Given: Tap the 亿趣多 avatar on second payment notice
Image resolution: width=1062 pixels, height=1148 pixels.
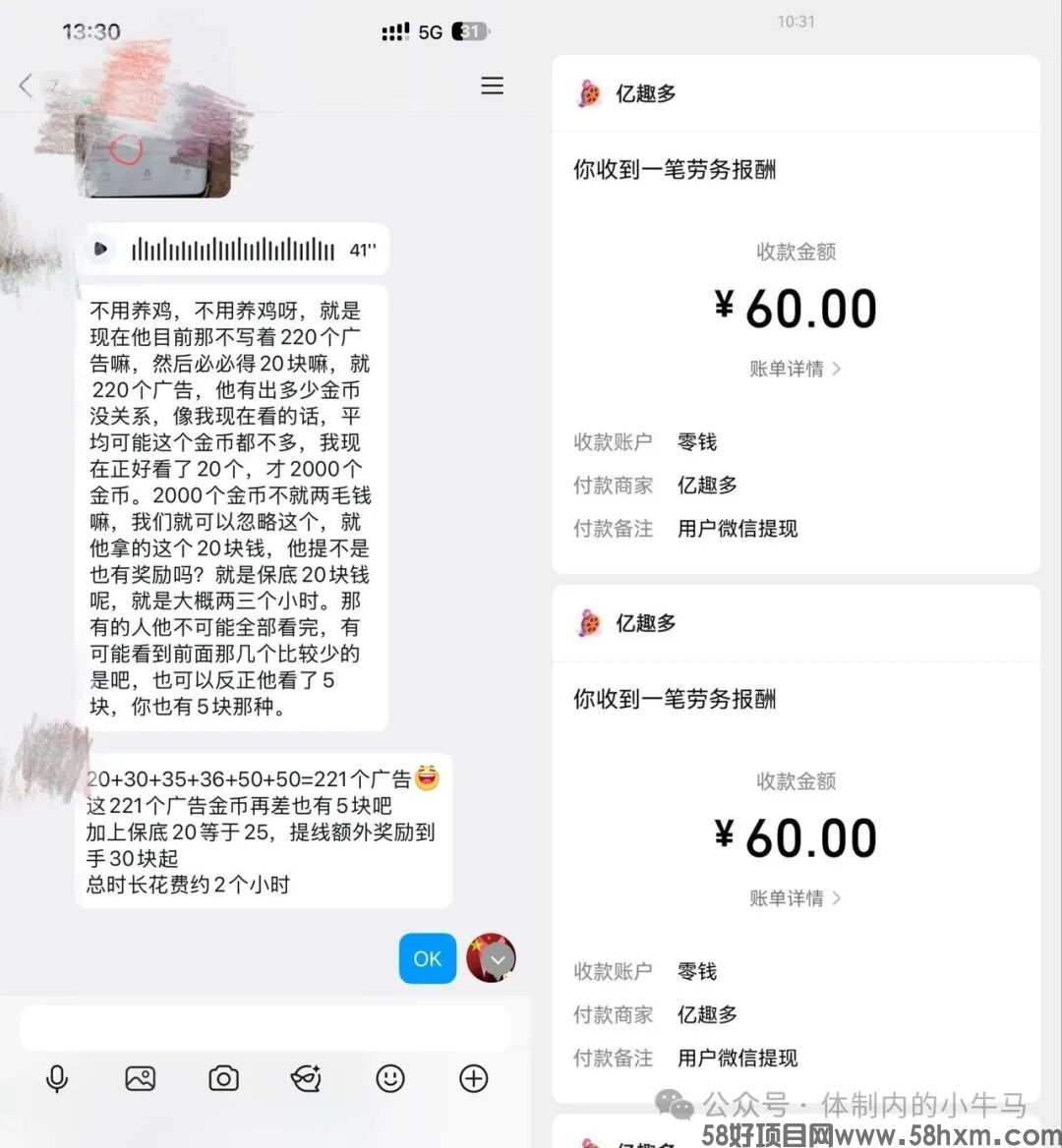Looking at the screenshot, I should pos(589,623).
